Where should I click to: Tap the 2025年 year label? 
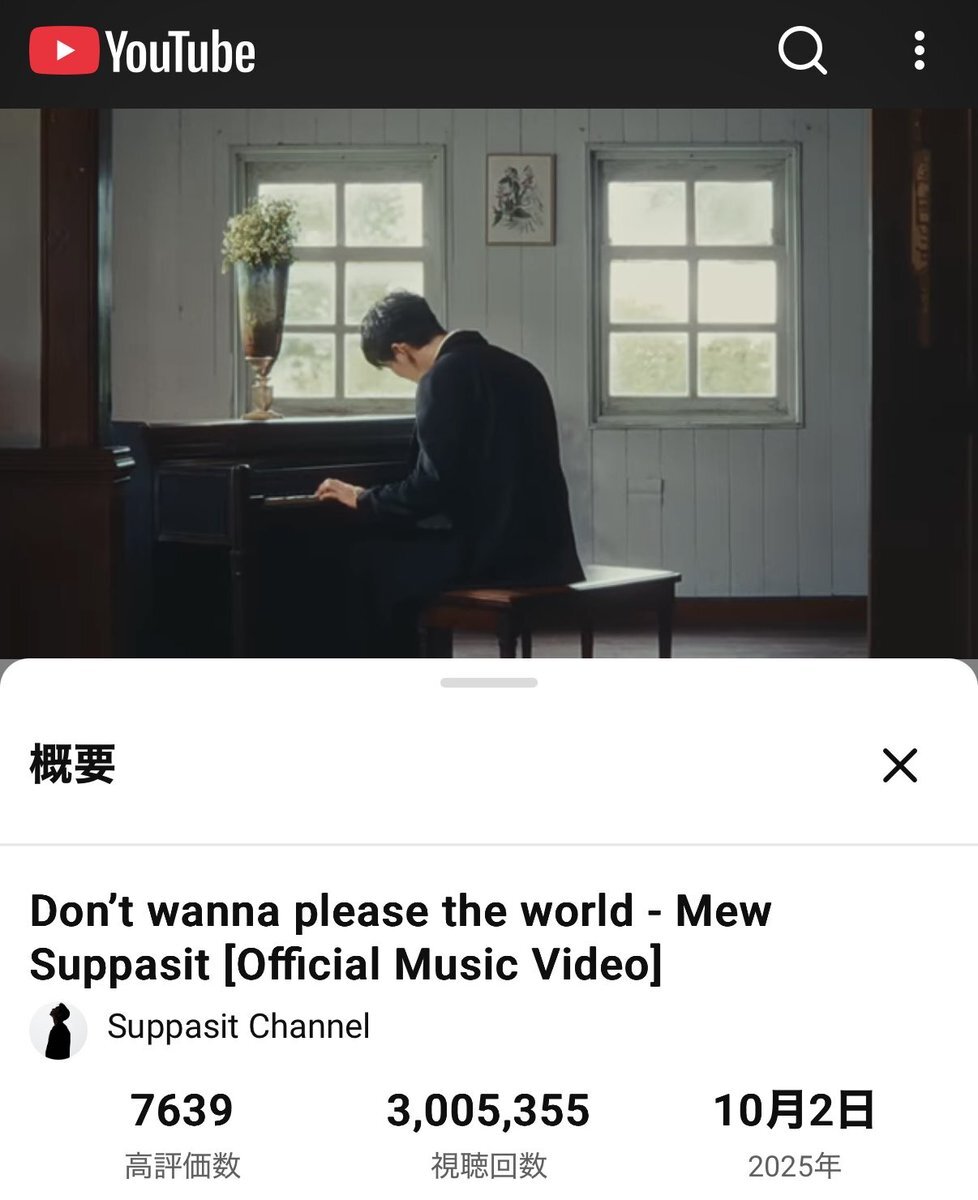793,1165
